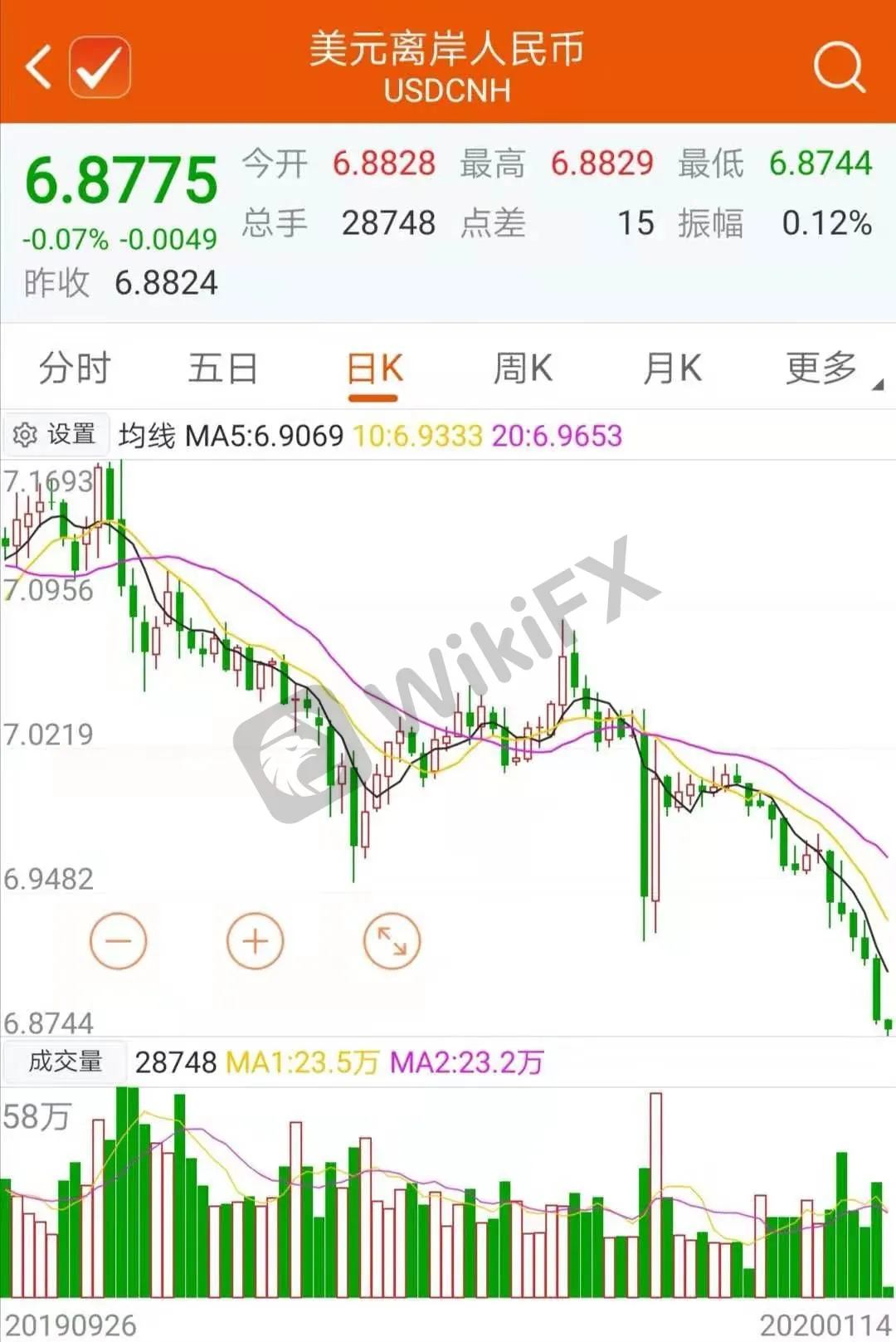Toggle the watchlist checkmark for USDCNH
The width and height of the screenshot is (896, 1342).
click(100, 66)
